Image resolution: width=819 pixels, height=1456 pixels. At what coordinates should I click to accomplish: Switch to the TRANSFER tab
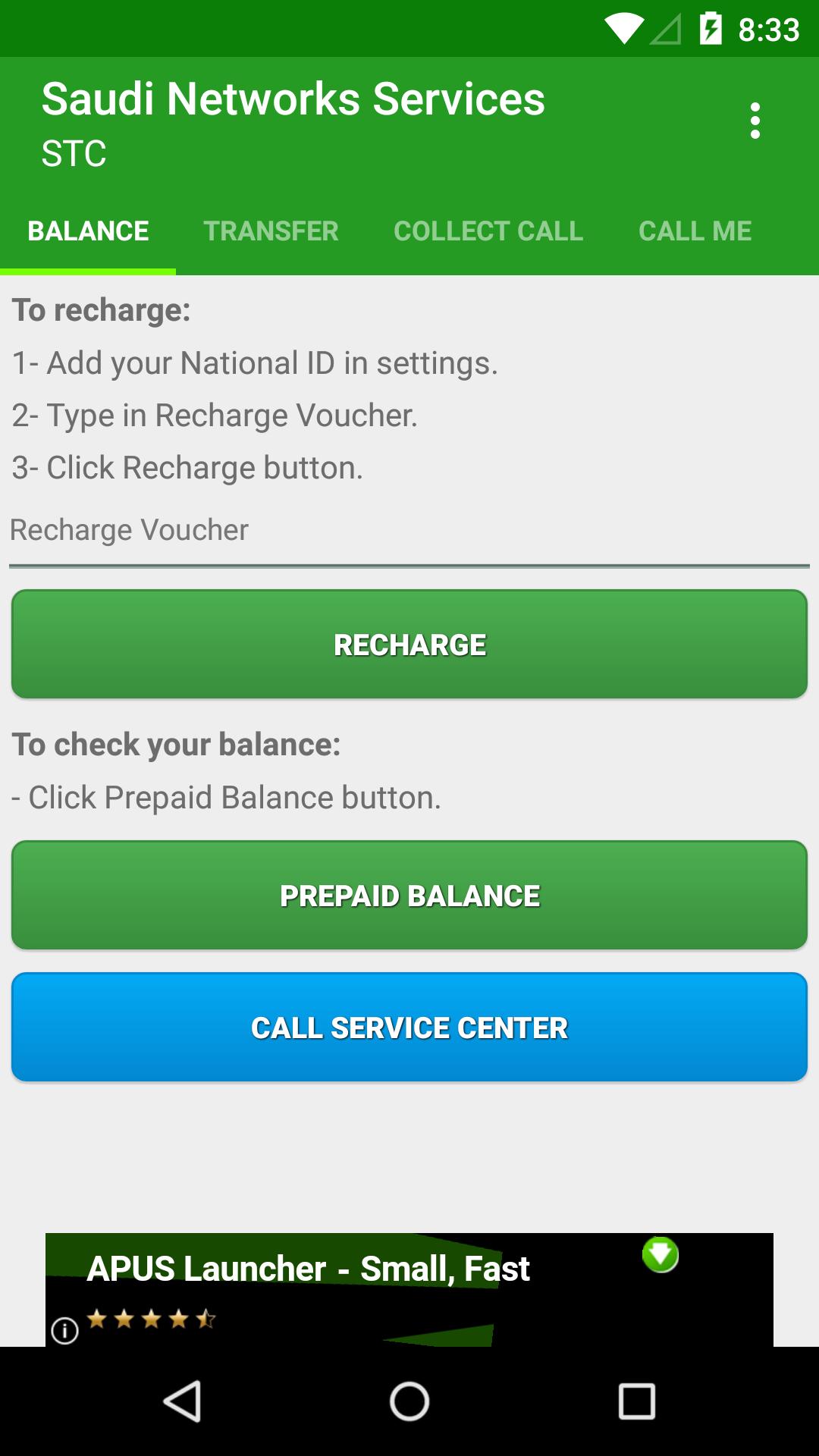click(x=271, y=231)
